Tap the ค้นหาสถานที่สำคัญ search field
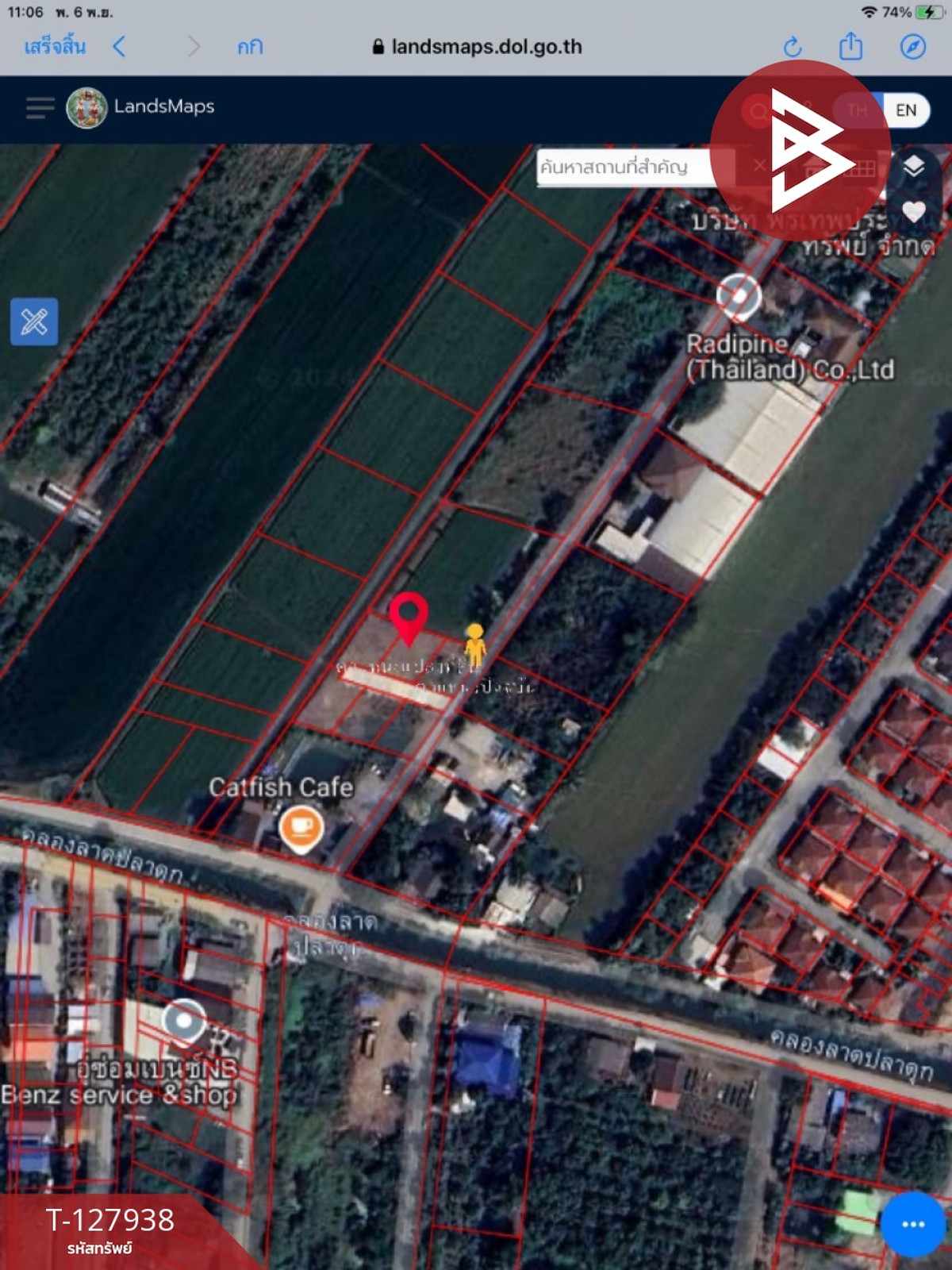952x1270 pixels. (627, 167)
